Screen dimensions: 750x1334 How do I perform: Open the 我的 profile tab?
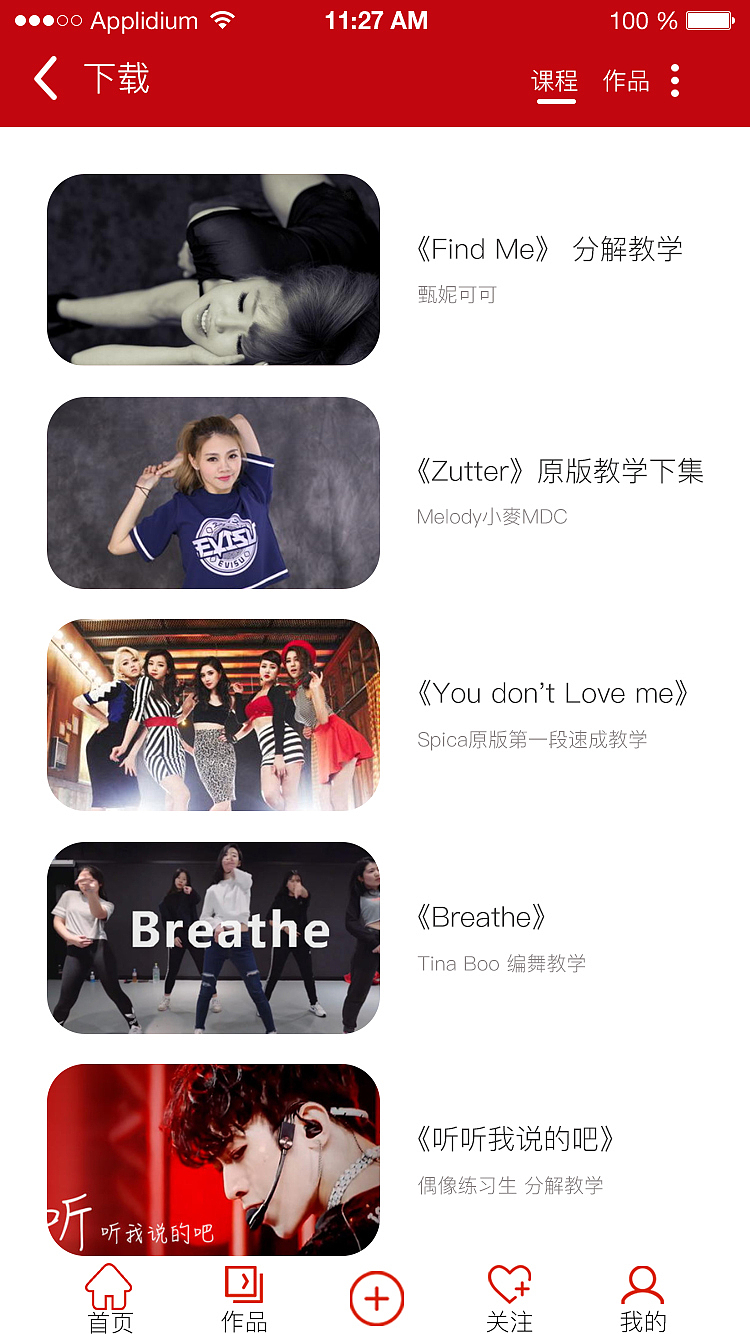[x=642, y=1298]
